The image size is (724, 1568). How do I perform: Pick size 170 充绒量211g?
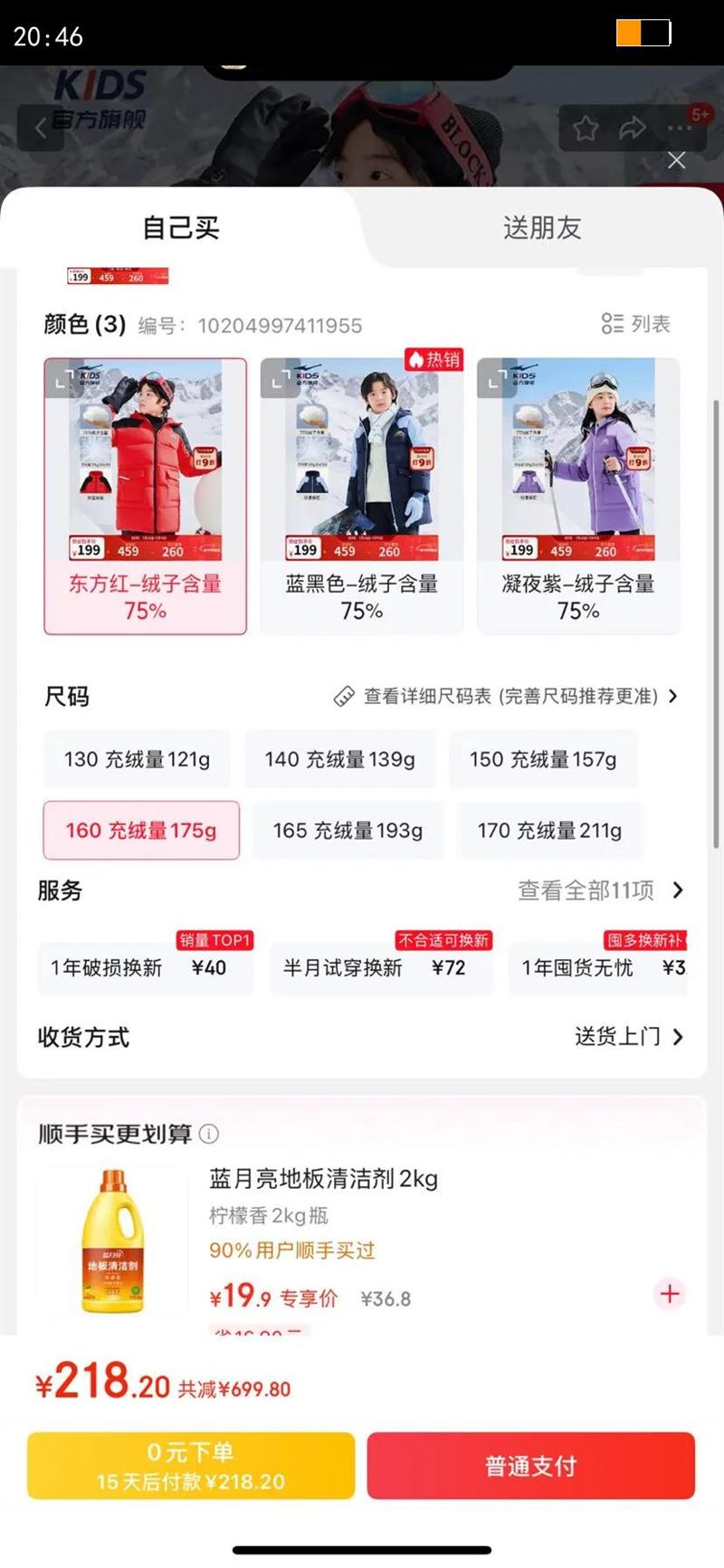(550, 831)
